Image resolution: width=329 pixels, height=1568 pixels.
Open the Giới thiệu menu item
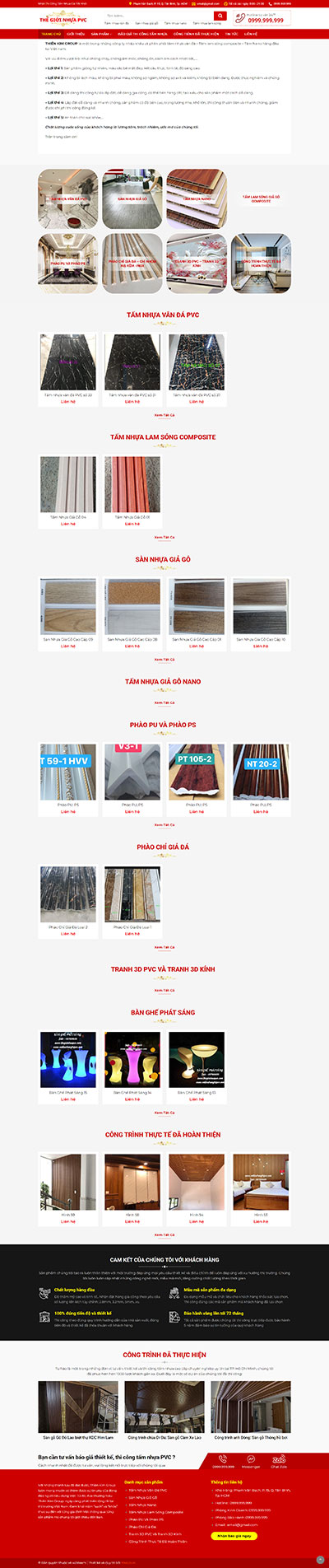[x=76, y=34]
